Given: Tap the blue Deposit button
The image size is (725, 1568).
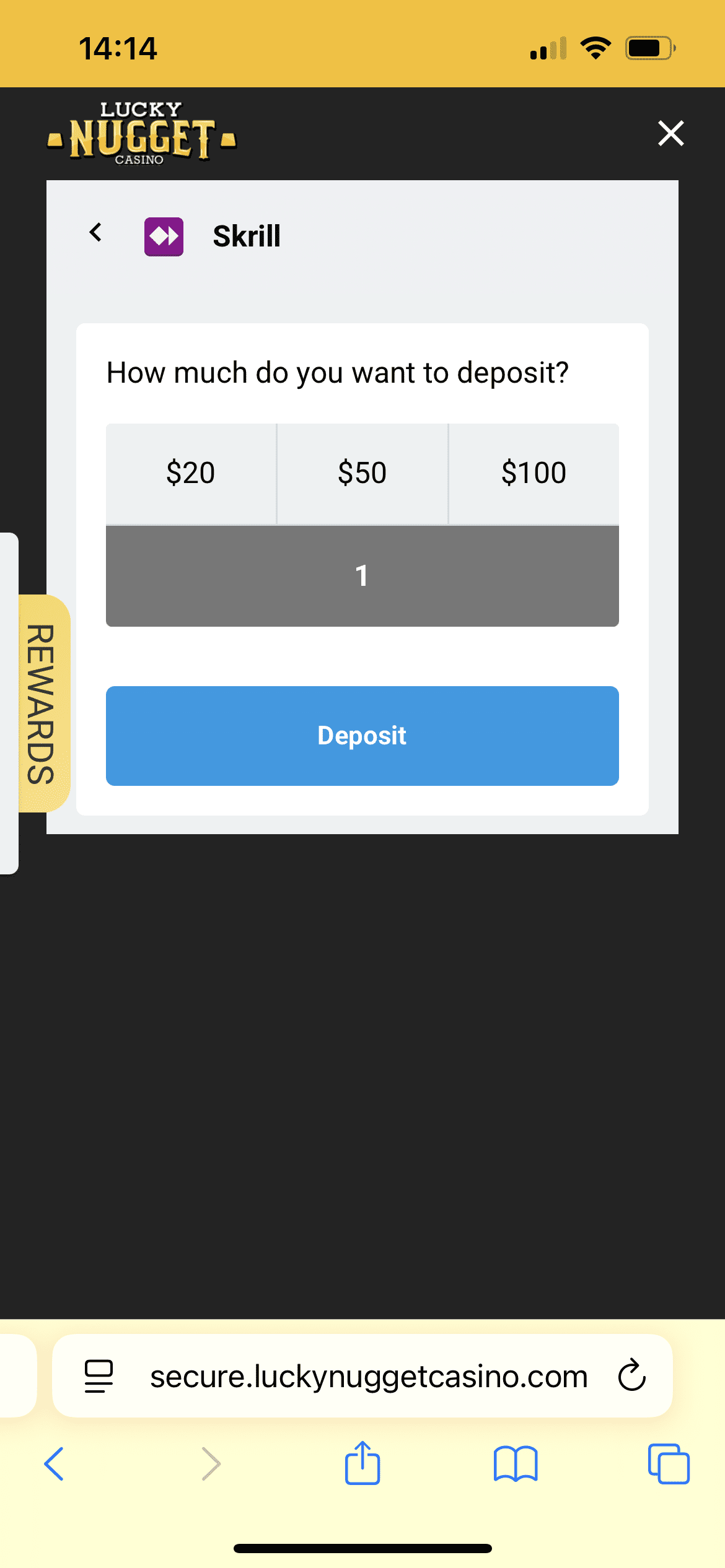Looking at the screenshot, I should [x=362, y=736].
